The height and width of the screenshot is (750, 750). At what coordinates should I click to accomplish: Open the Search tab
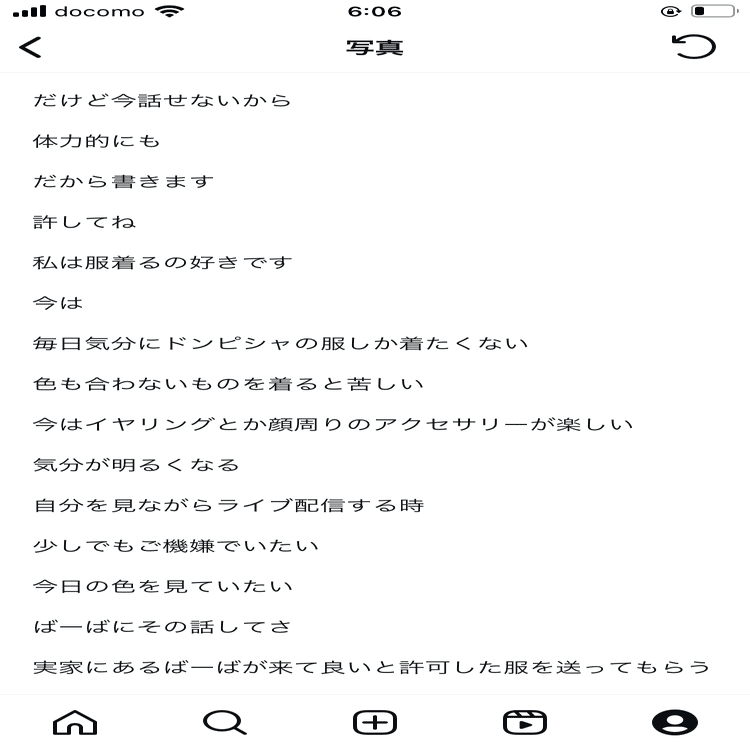tap(225, 722)
